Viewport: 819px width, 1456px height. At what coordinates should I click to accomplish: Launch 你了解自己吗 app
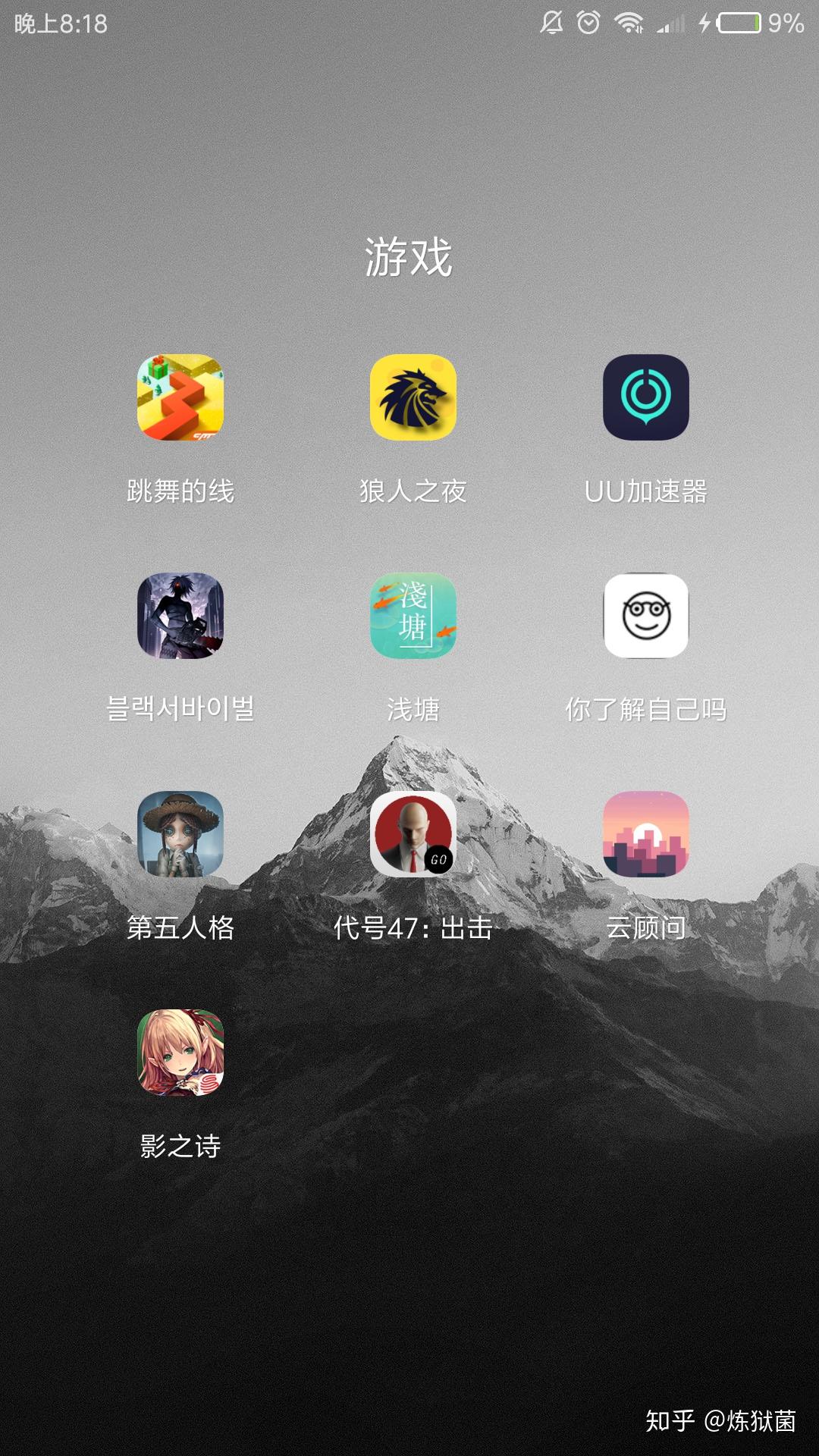click(646, 616)
